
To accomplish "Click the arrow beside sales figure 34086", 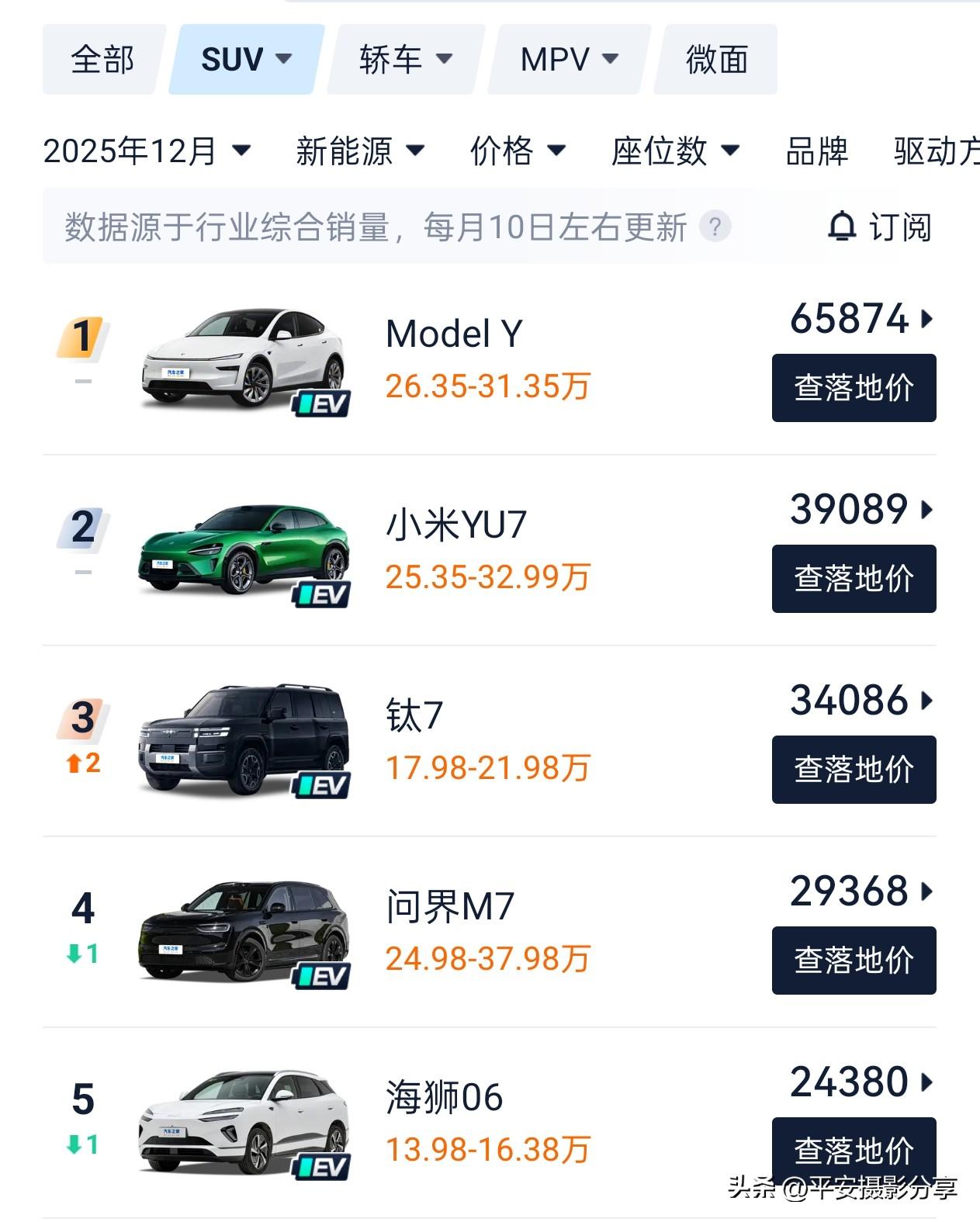I will tap(925, 700).
